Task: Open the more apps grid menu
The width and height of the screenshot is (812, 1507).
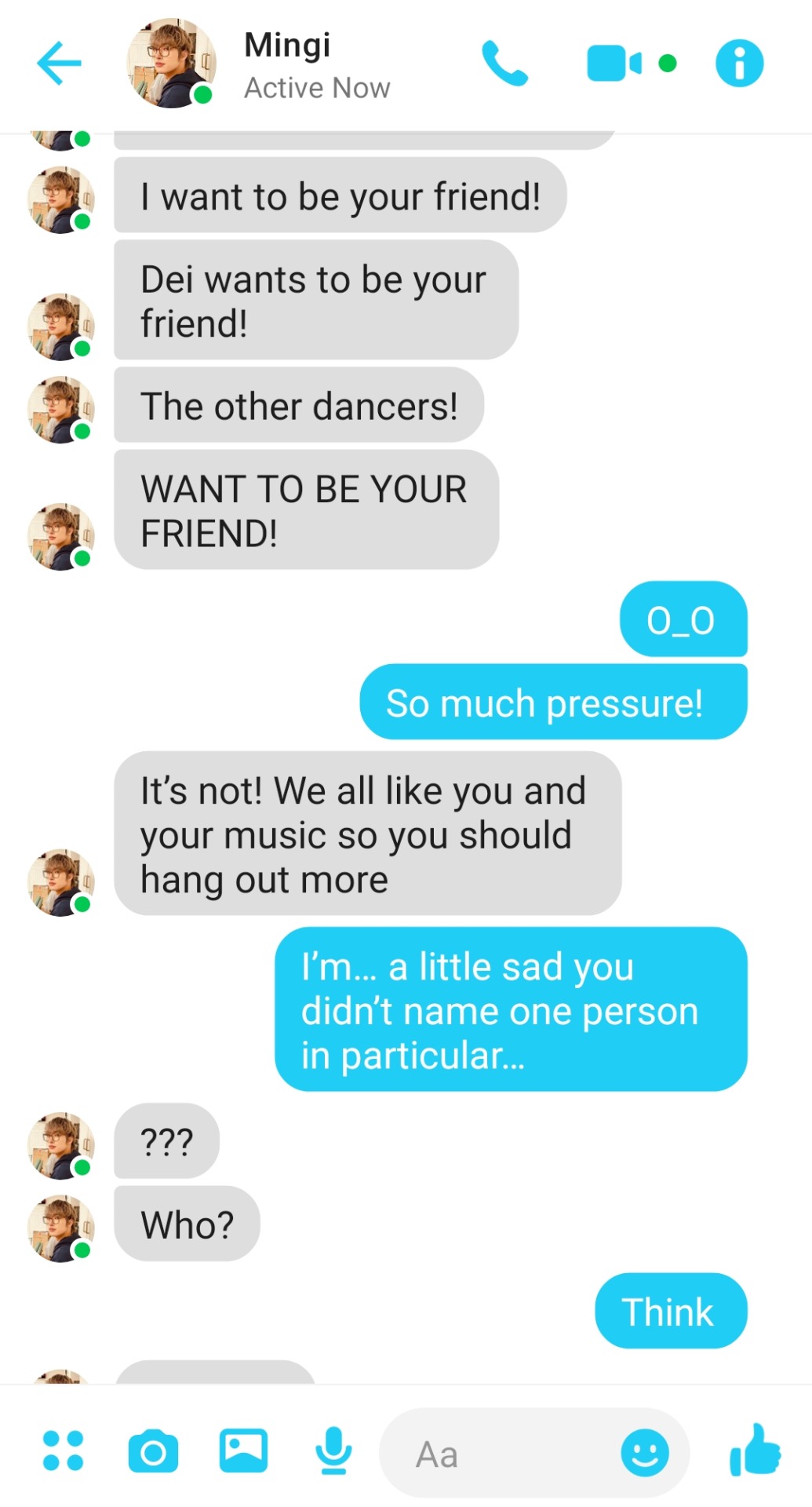Action: tap(63, 1450)
